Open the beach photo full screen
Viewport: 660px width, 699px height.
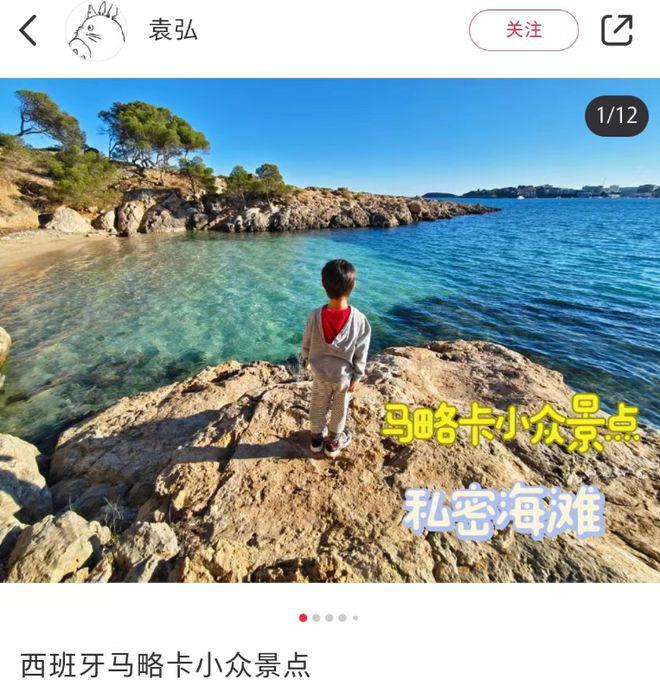[x=330, y=330]
